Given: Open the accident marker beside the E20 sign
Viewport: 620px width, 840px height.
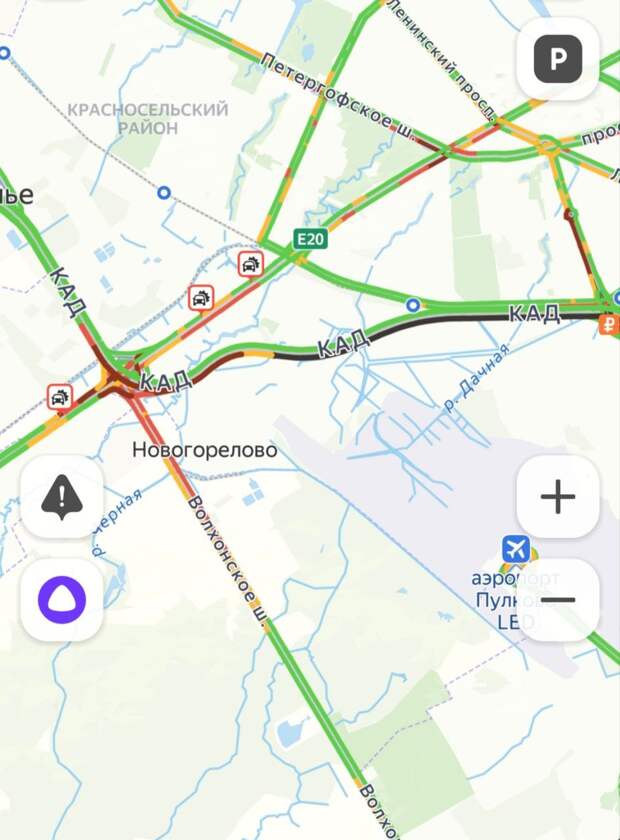Looking at the screenshot, I should tap(250, 265).
